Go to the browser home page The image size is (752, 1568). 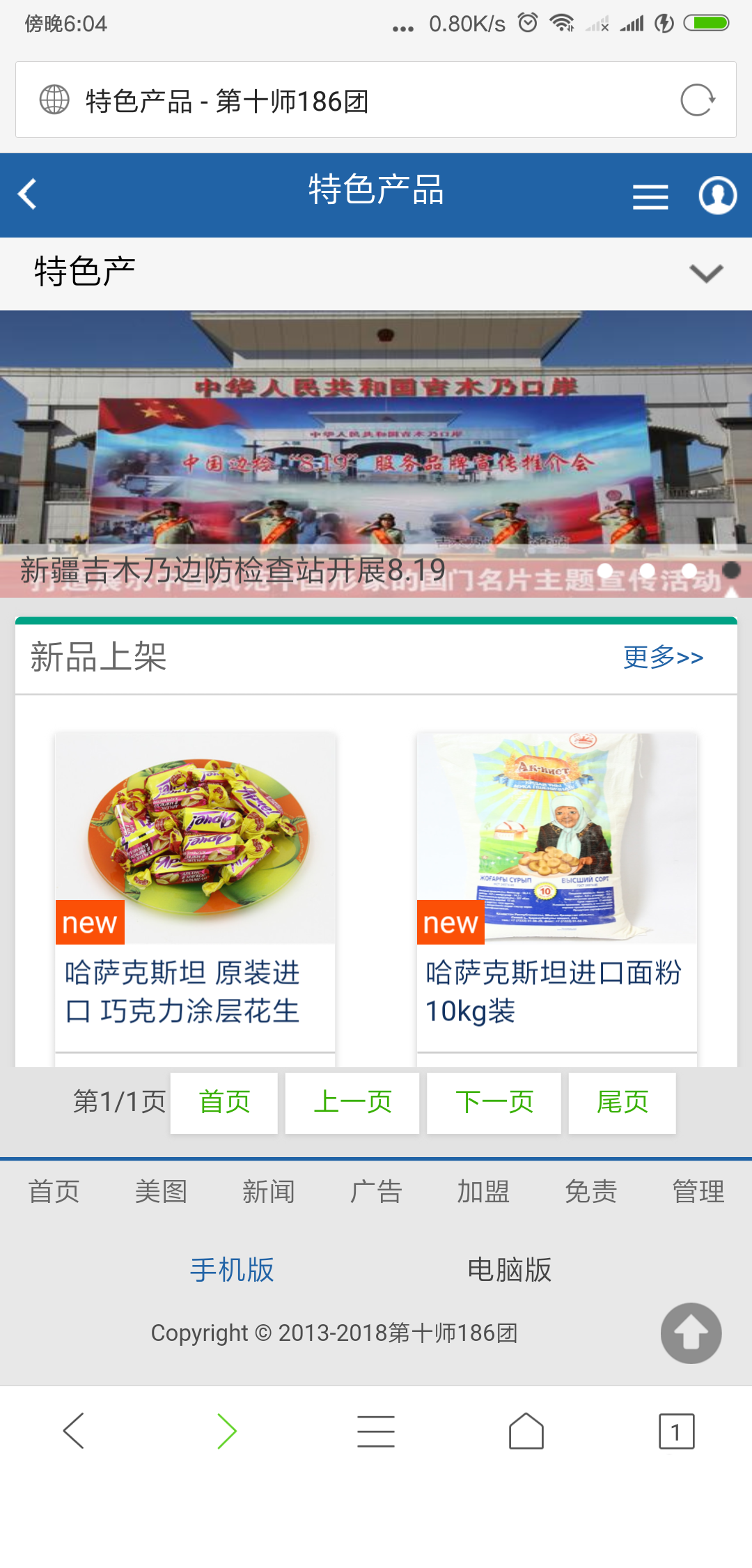click(526, 1431)
